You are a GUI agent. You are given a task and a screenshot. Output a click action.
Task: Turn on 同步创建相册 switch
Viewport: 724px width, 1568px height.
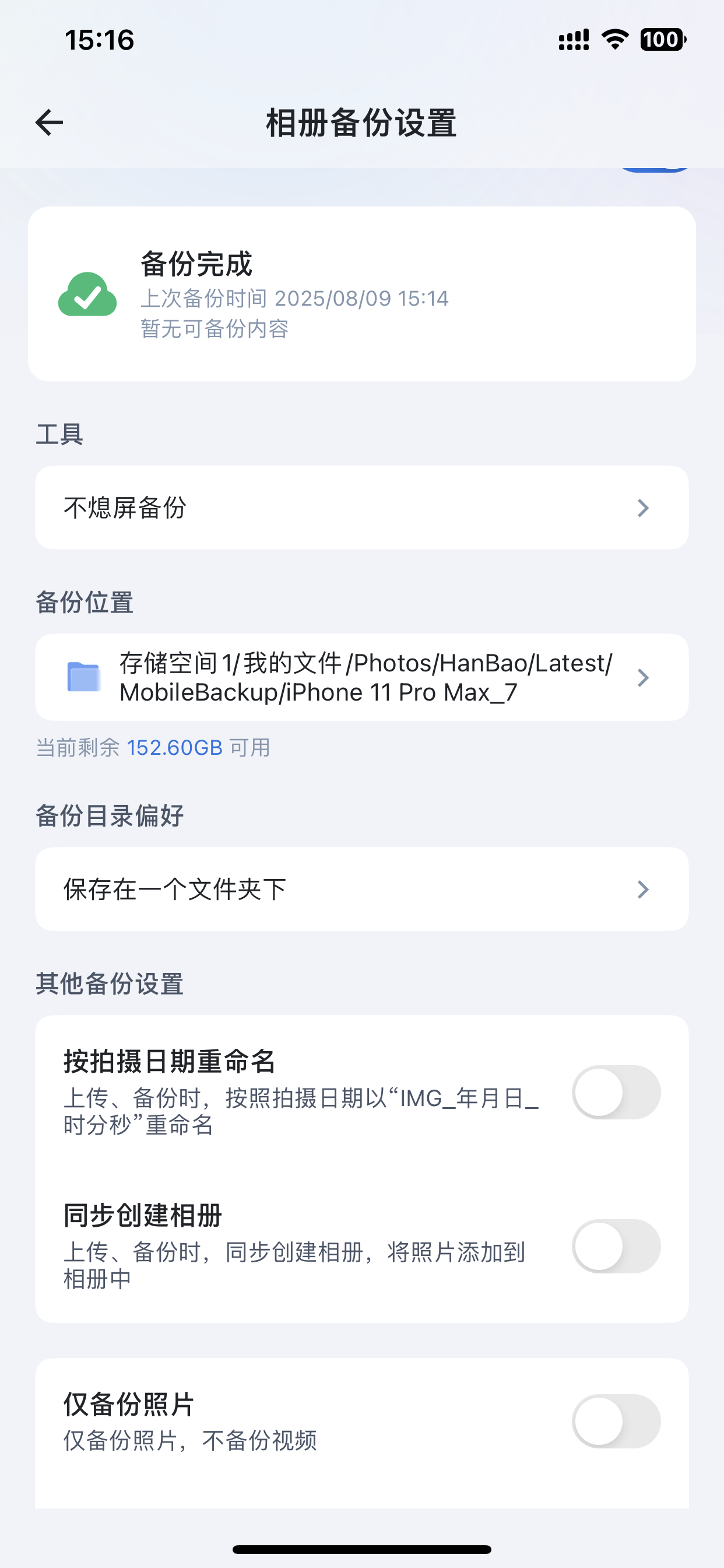coord(616,1246)
